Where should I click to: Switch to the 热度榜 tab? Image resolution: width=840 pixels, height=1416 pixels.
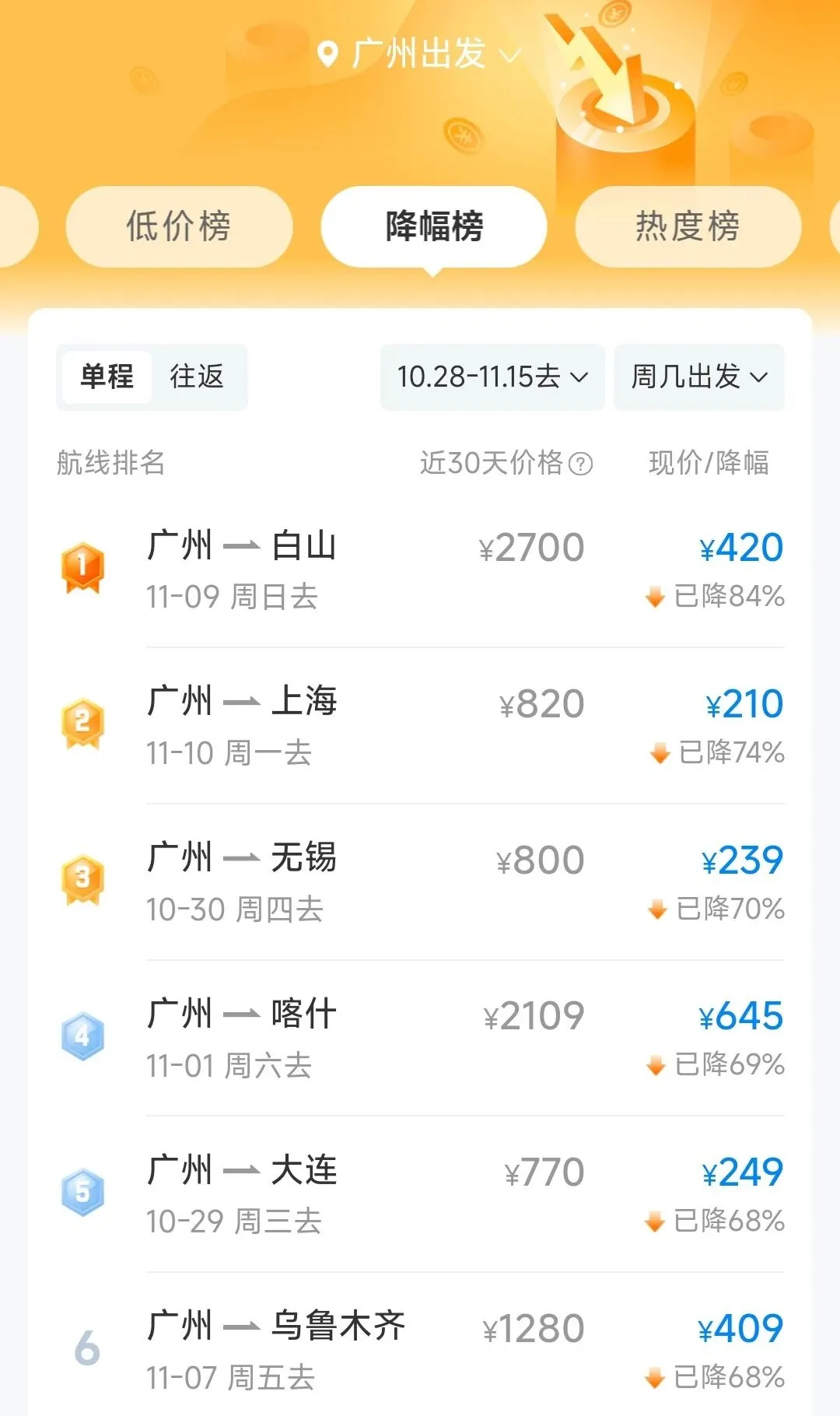(688, 226)
